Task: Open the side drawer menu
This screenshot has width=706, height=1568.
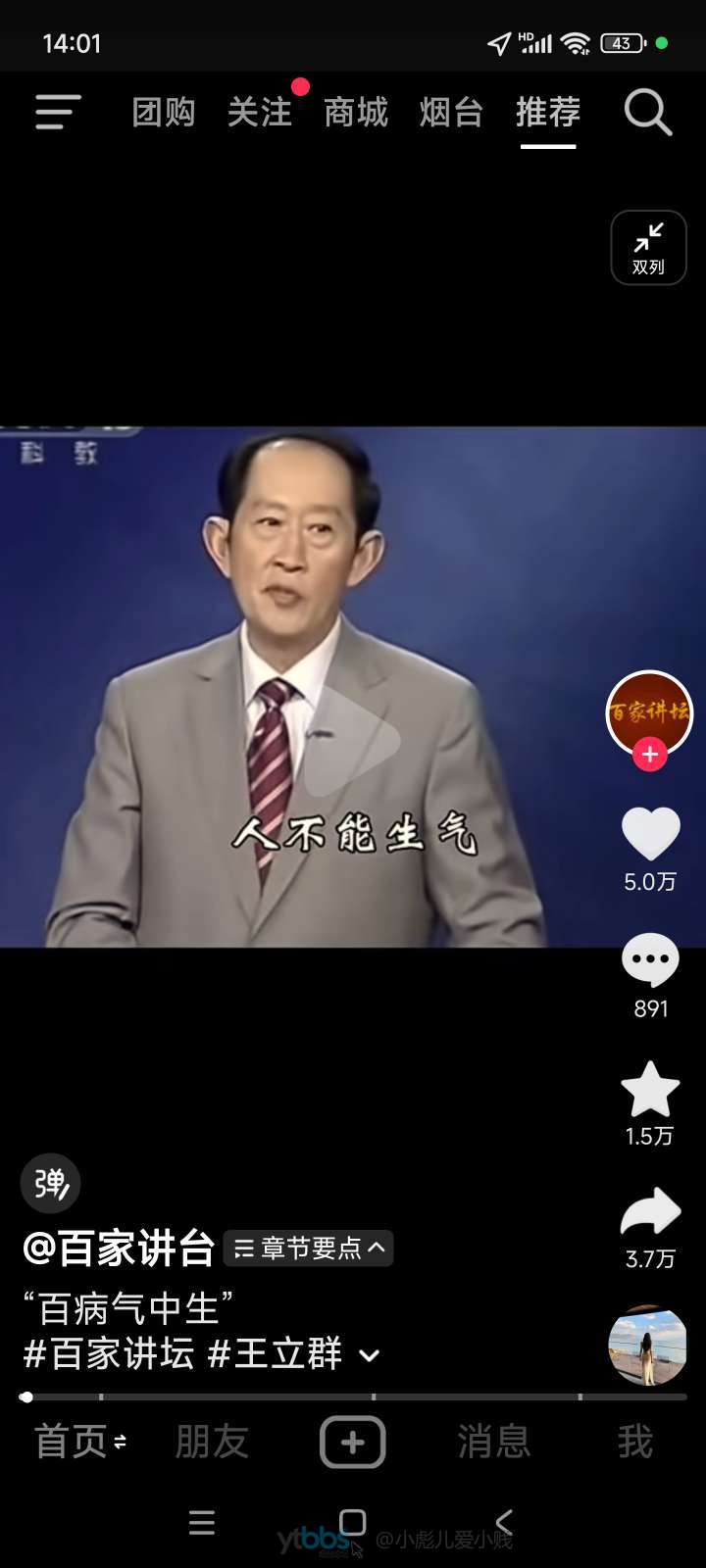Action: pos(58,112)
